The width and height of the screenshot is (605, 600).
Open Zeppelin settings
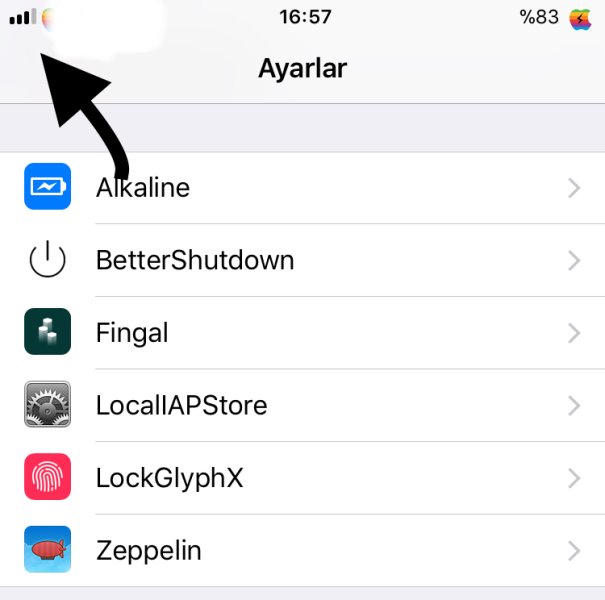300,551
